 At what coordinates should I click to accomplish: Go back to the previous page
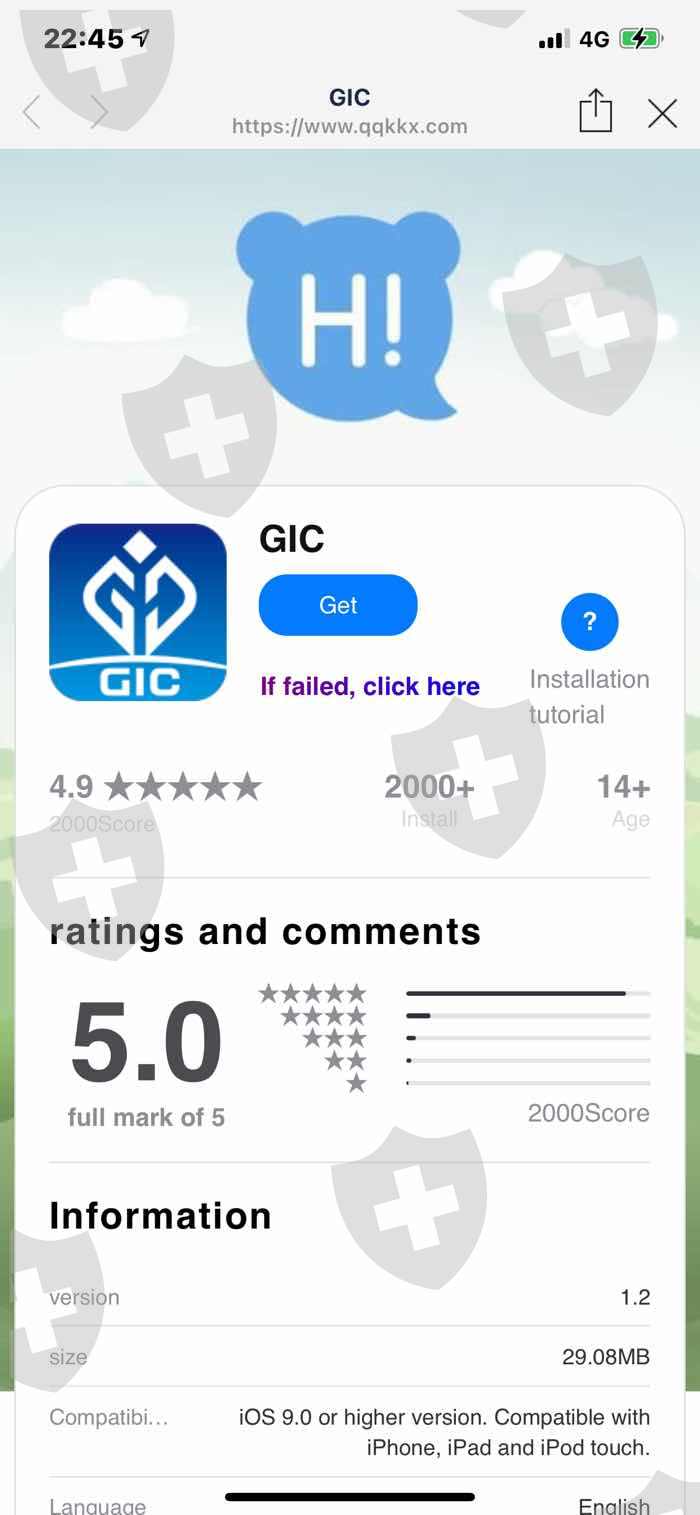coord(32,112)
